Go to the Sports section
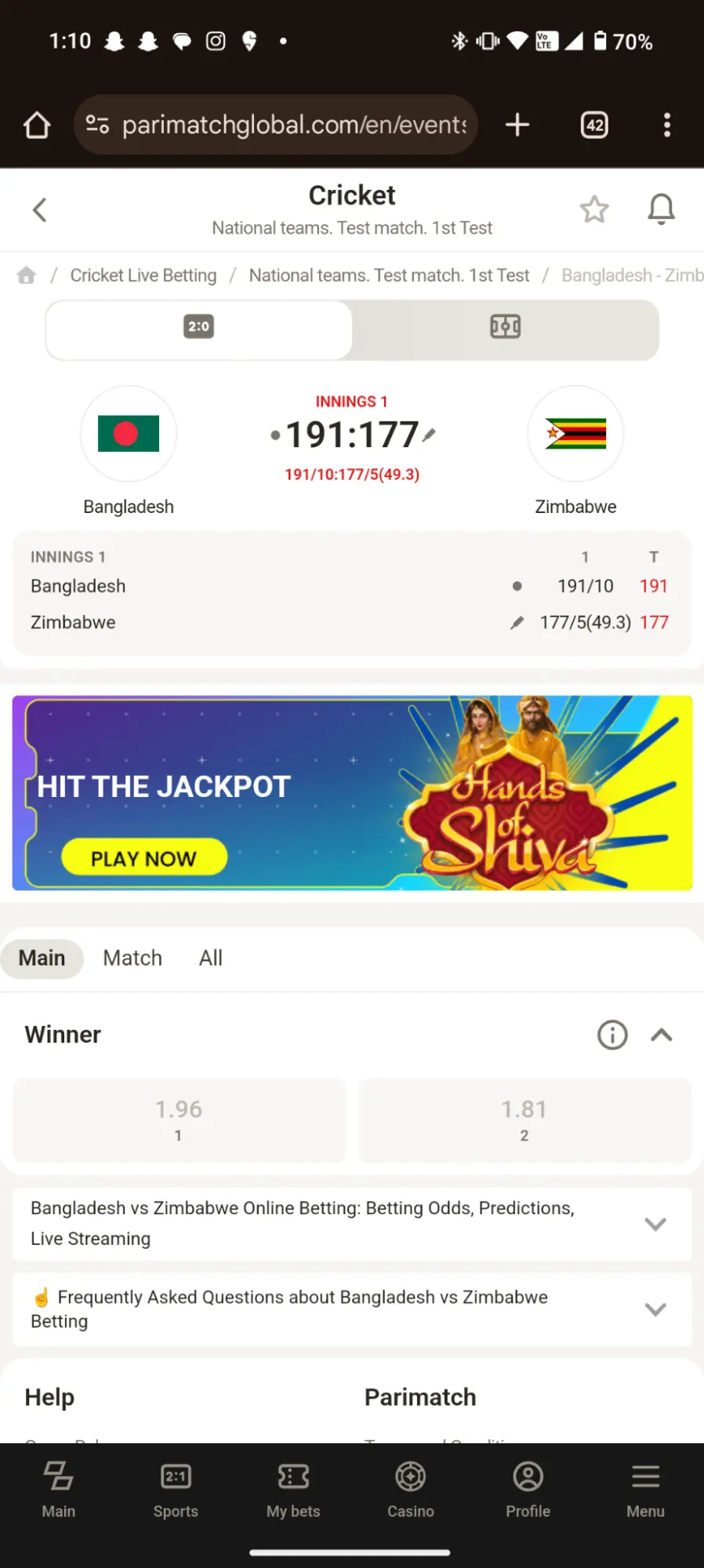Viewport: 704px width, 1568px height. pyautogui.click(x=176, y=1489)
